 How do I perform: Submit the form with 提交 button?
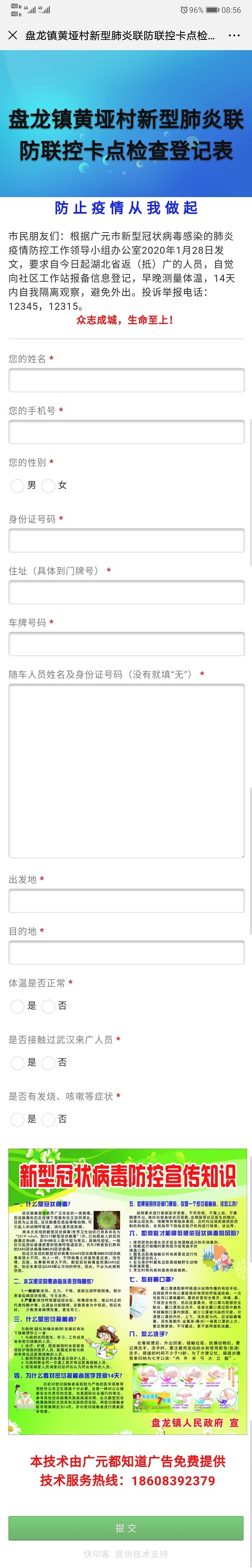point(126,1528)
